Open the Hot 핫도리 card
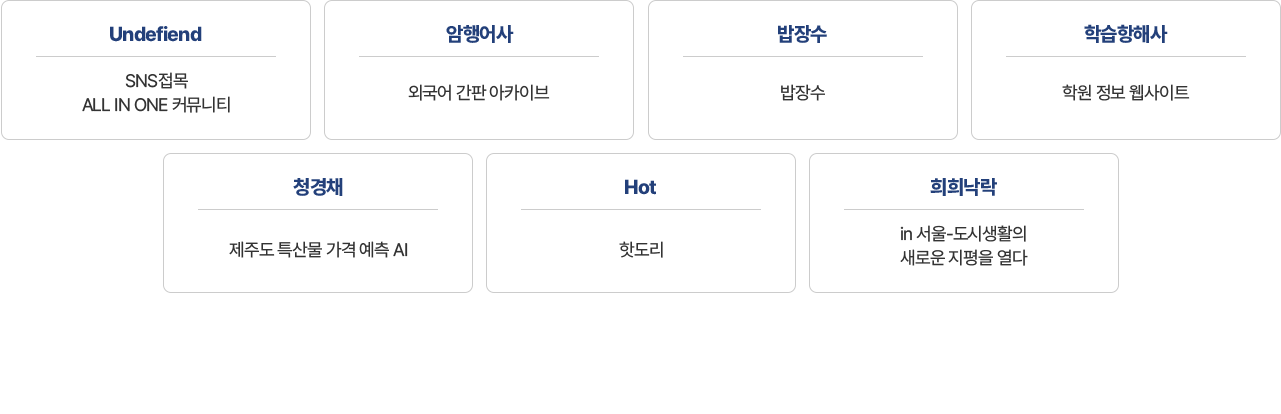The image size is (1281, 414). point(641,223)
